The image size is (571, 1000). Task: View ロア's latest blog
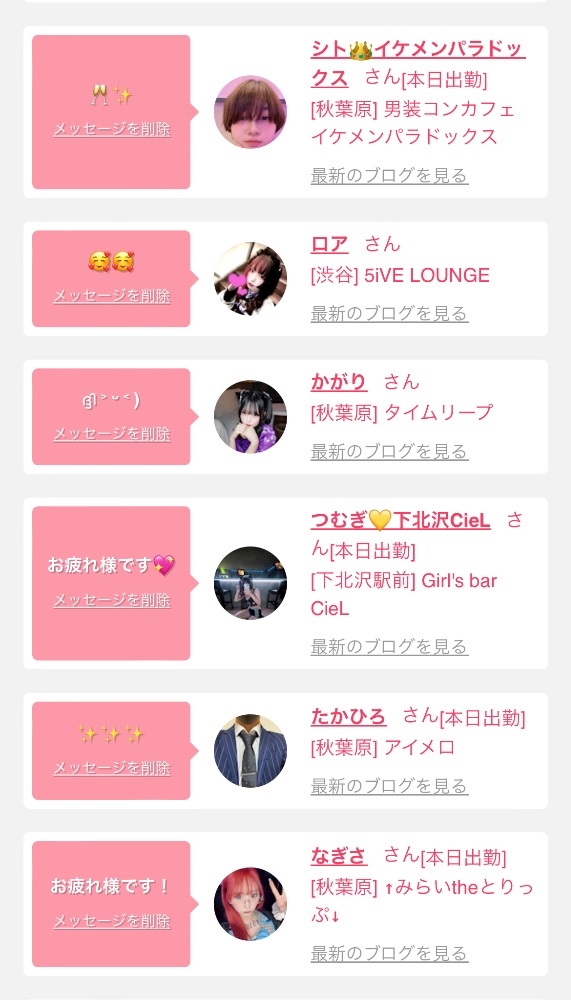point(389,313)
